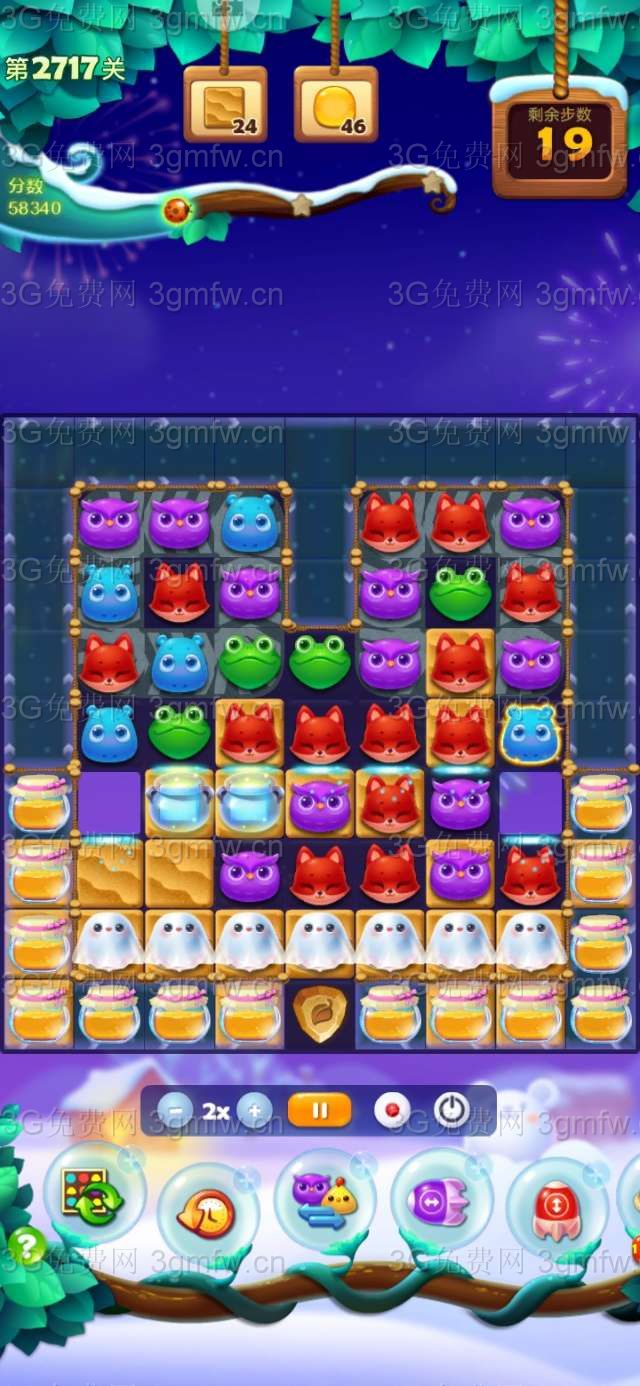Viewport: 640px width, 1386px height.
Task: Decrease playback speed with the minus button
Action: (176, 1110)
